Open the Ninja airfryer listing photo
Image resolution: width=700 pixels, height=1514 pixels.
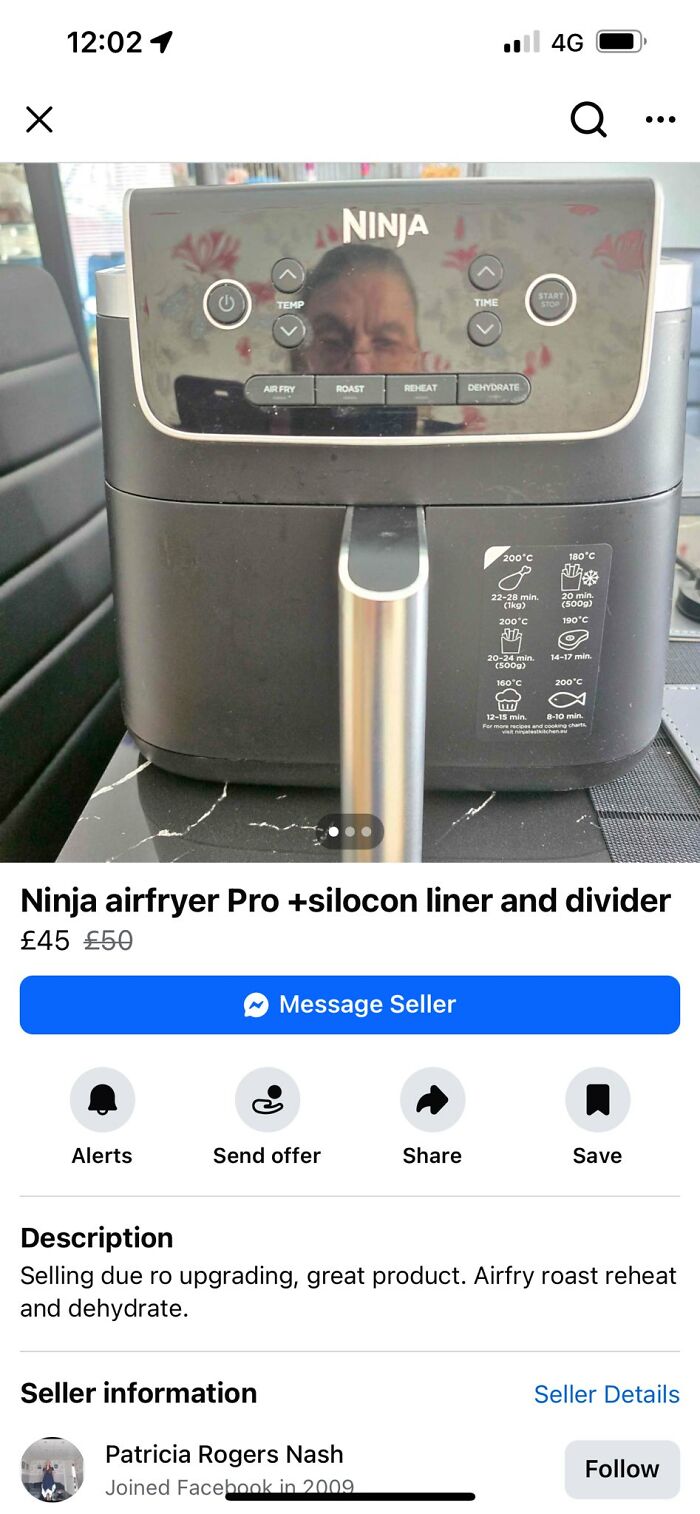350,510
